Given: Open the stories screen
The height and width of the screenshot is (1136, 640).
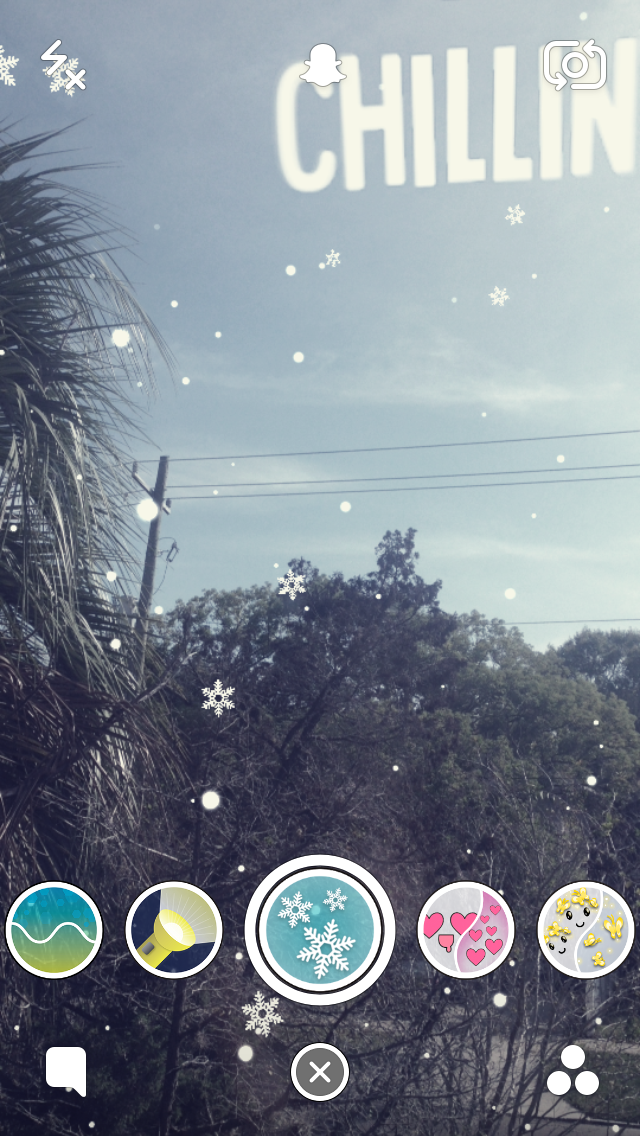Looking at the screenshot, I should (x=573, y=1071).
